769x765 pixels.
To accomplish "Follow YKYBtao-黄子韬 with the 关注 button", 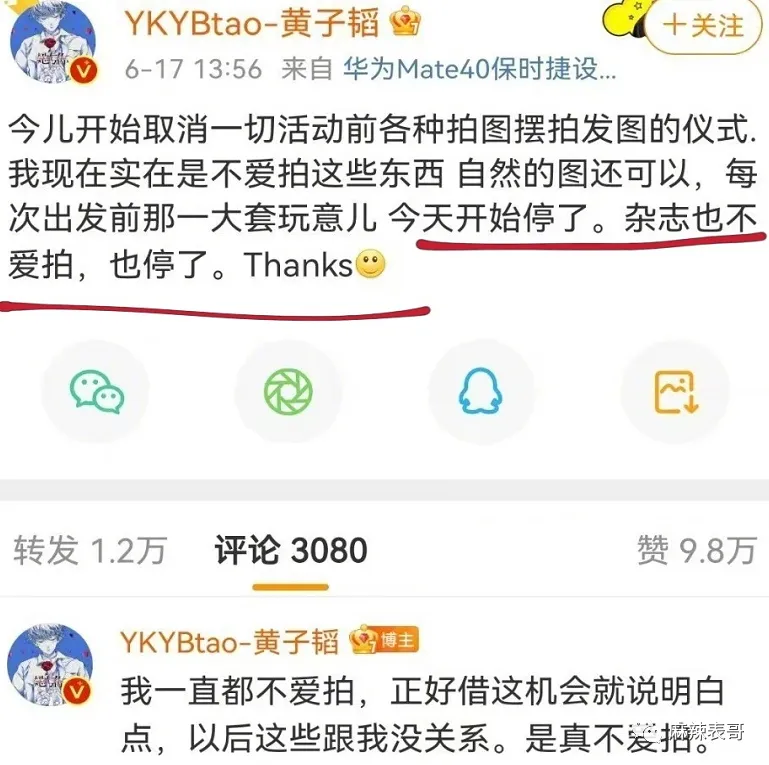I will click(704, 27).
